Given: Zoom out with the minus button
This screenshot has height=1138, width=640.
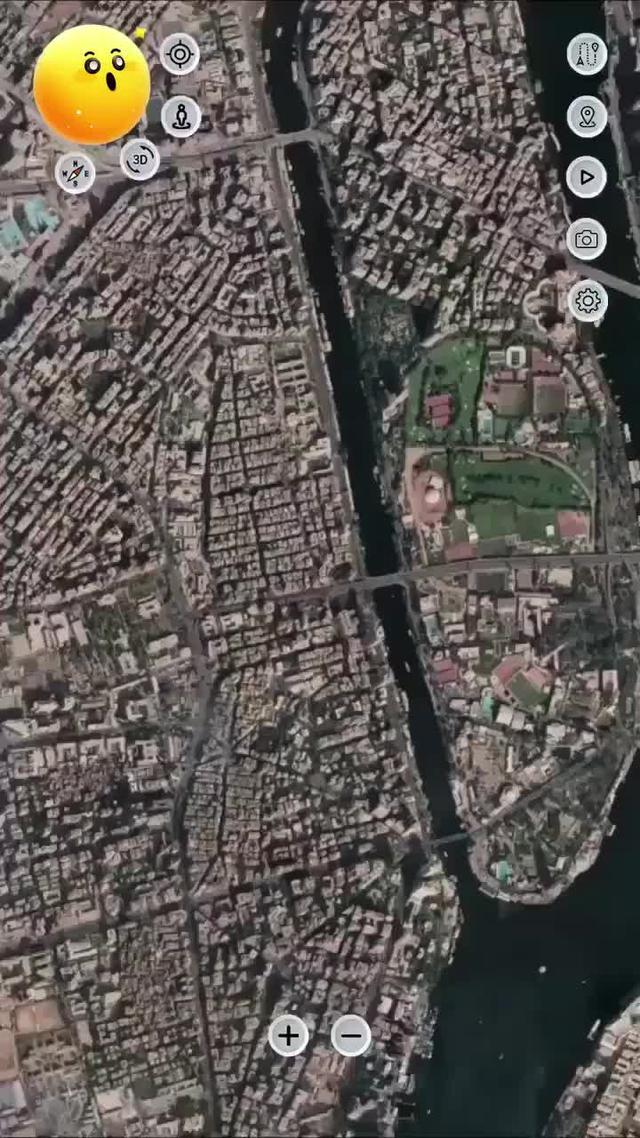Looking at the screenshot, I should (351, 1036).
